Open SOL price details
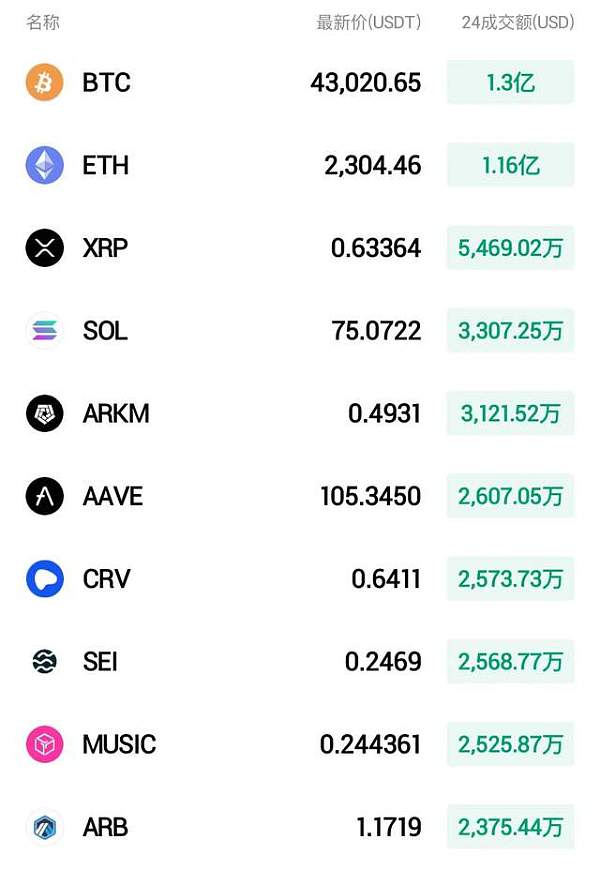Screen dimensions: 600x869 pyautogui.click(x=106, y=331)
